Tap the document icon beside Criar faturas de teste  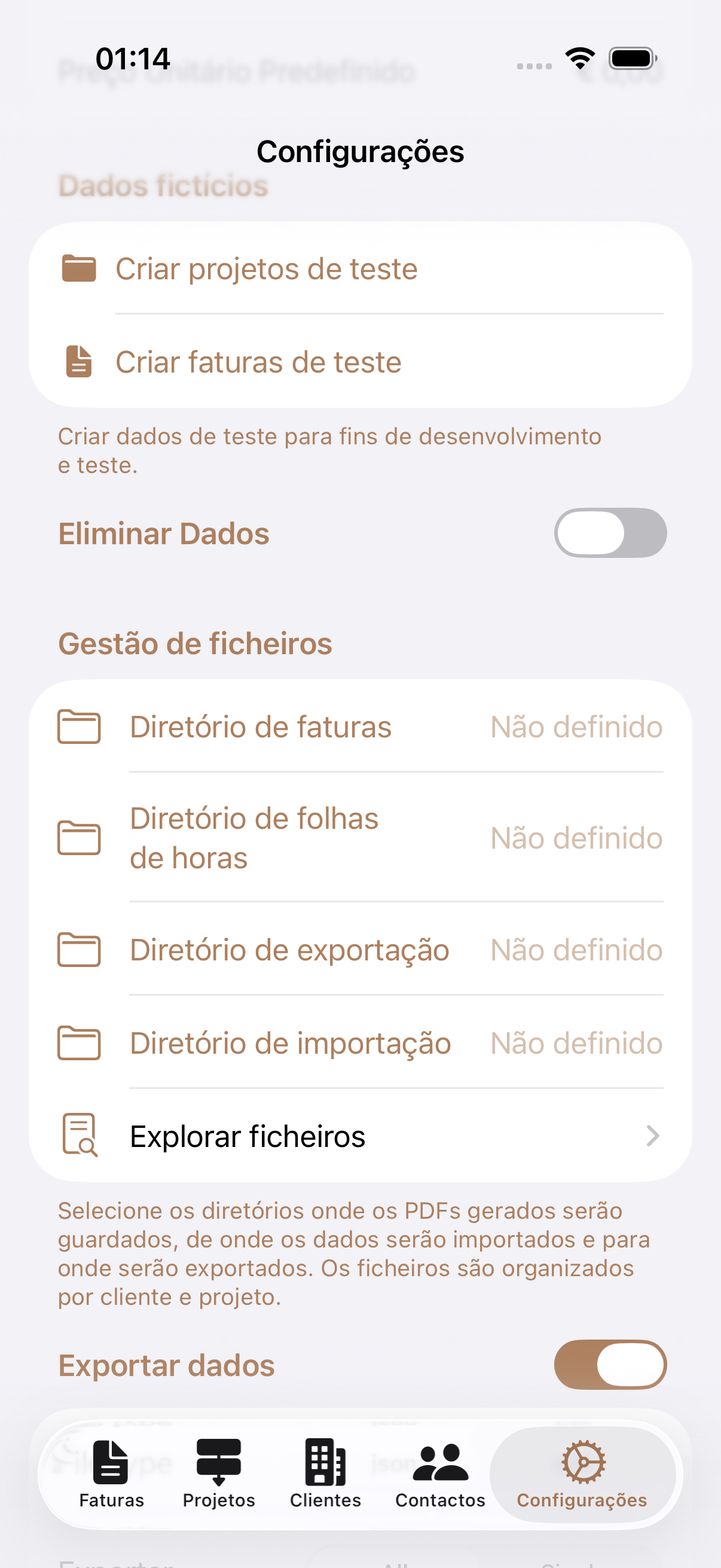pos(78,362)
